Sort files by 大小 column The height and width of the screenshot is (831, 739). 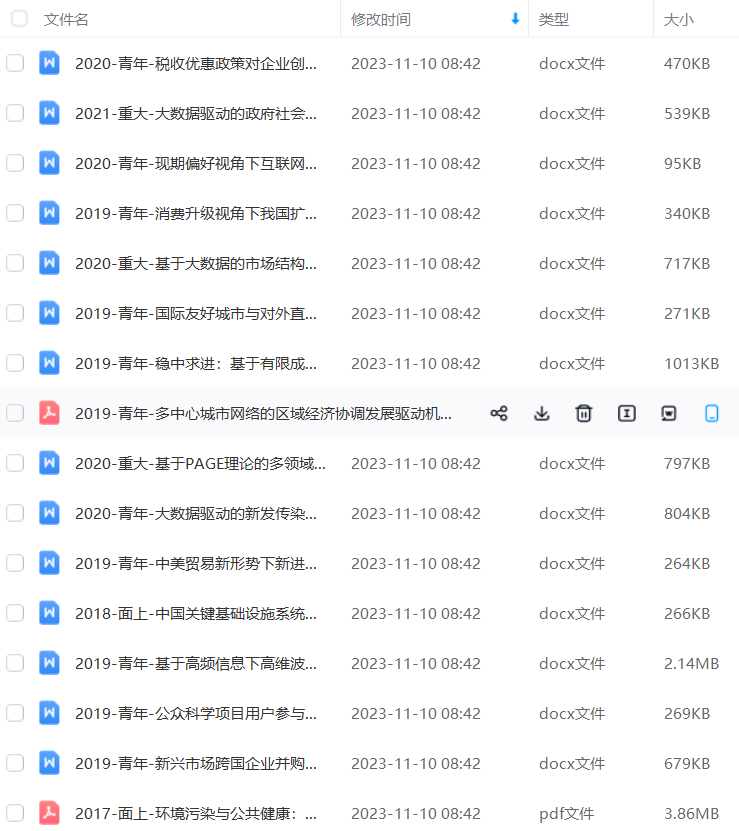[679, 19]
